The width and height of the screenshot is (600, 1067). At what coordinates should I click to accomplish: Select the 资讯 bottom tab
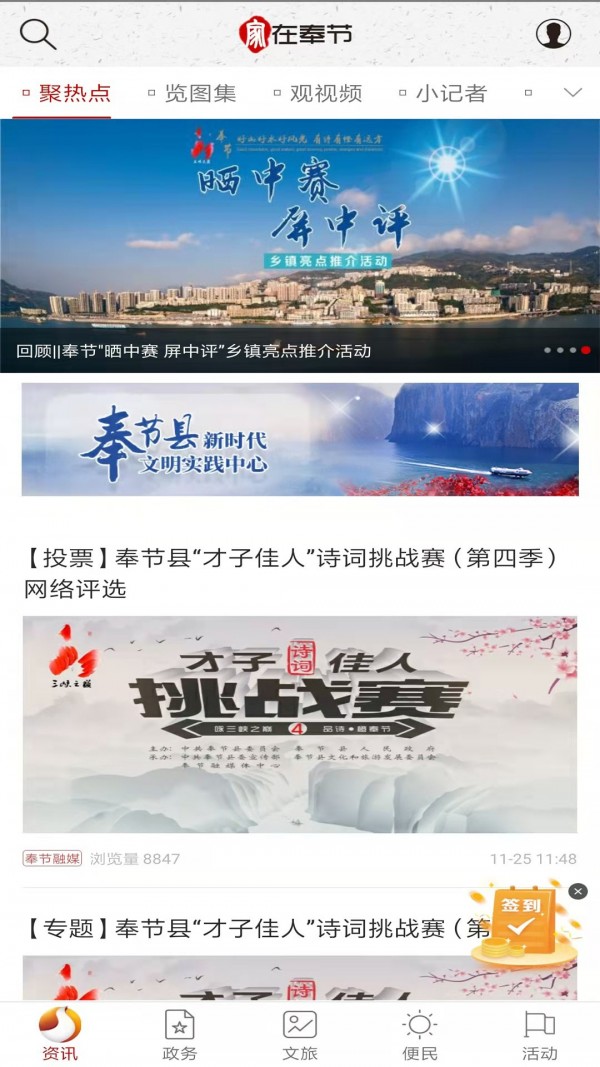point(60,1035)
